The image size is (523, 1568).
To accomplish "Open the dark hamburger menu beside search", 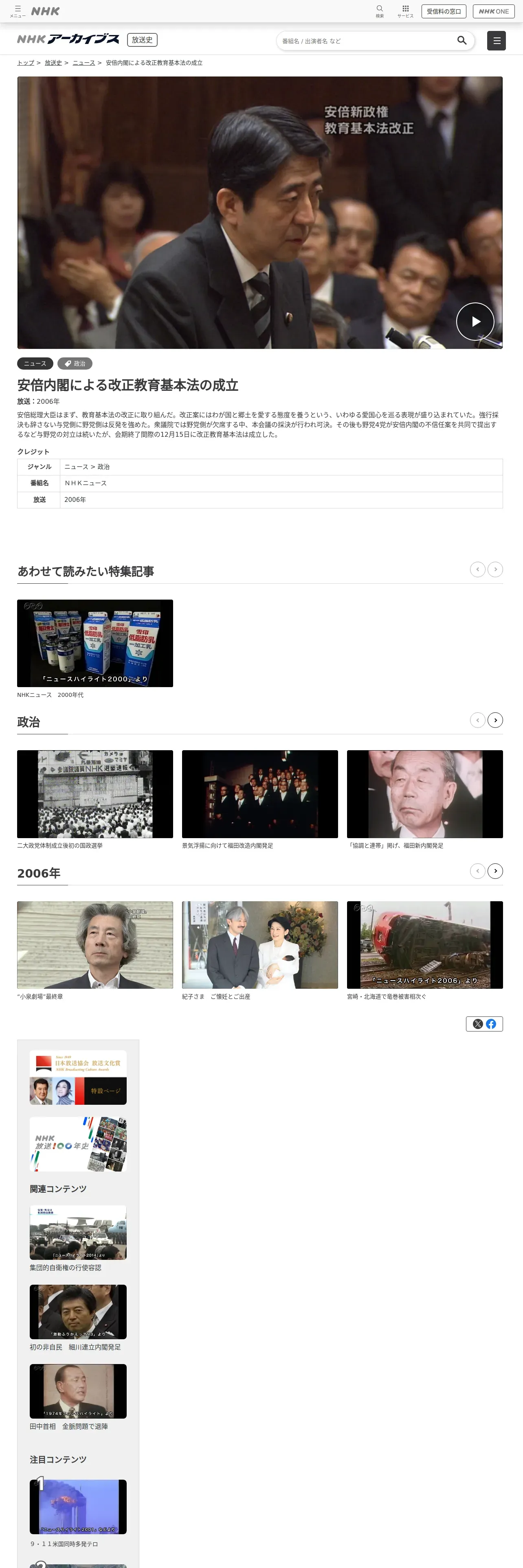I will click(496, 41).
